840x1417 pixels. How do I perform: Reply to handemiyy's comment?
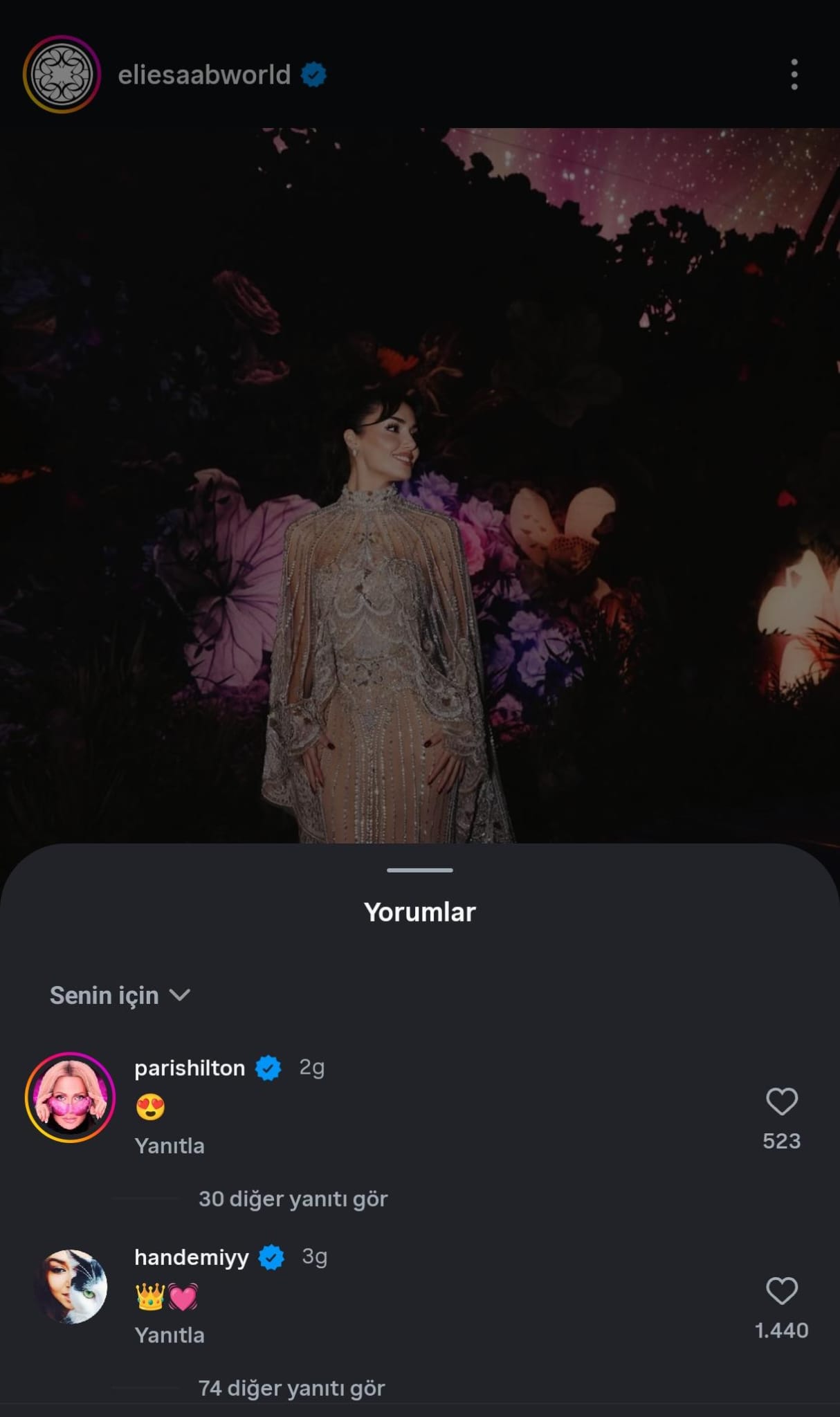tap(170, 1335)
